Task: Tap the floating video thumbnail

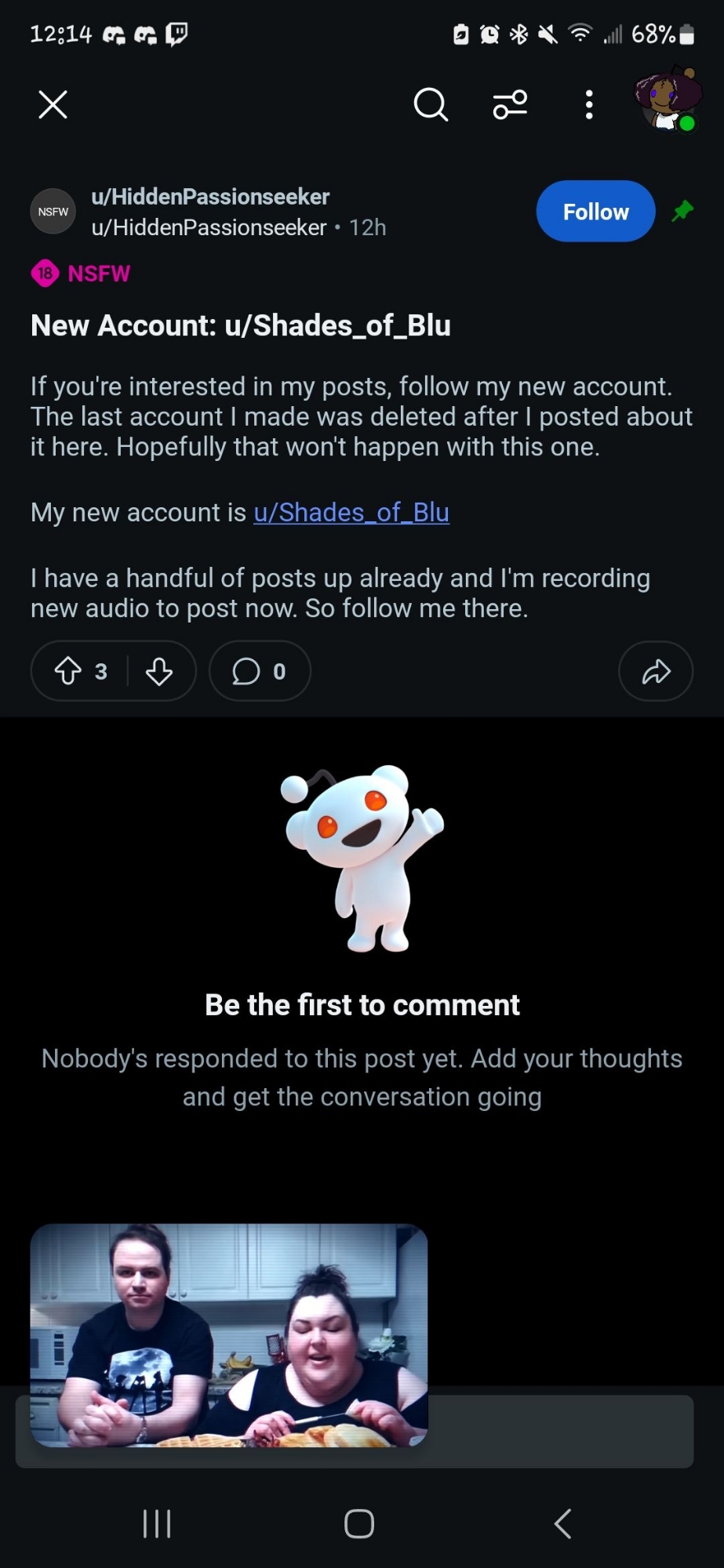Action: [229, 1334]
